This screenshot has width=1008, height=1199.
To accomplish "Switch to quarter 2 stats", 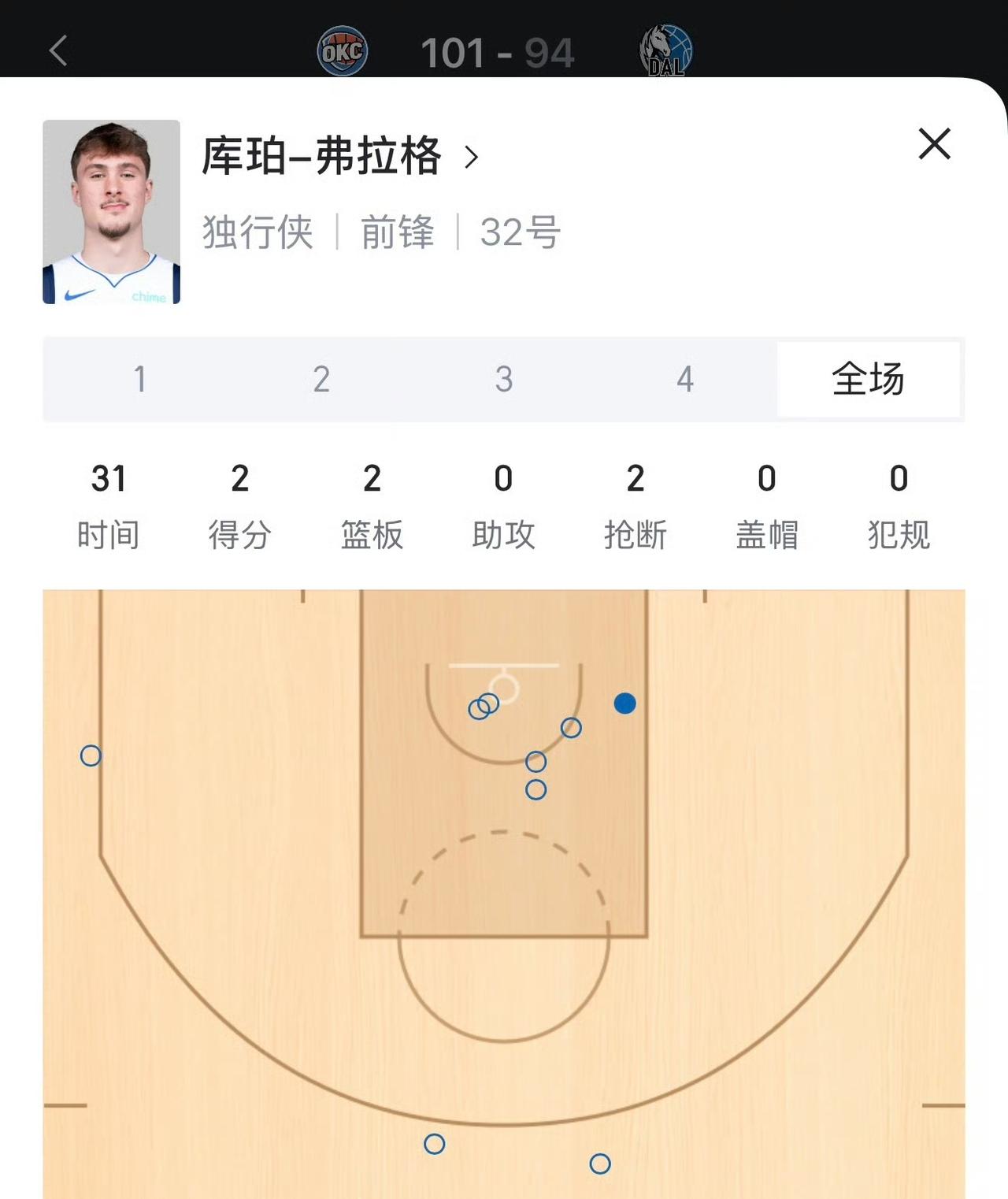I will point(321,380).
